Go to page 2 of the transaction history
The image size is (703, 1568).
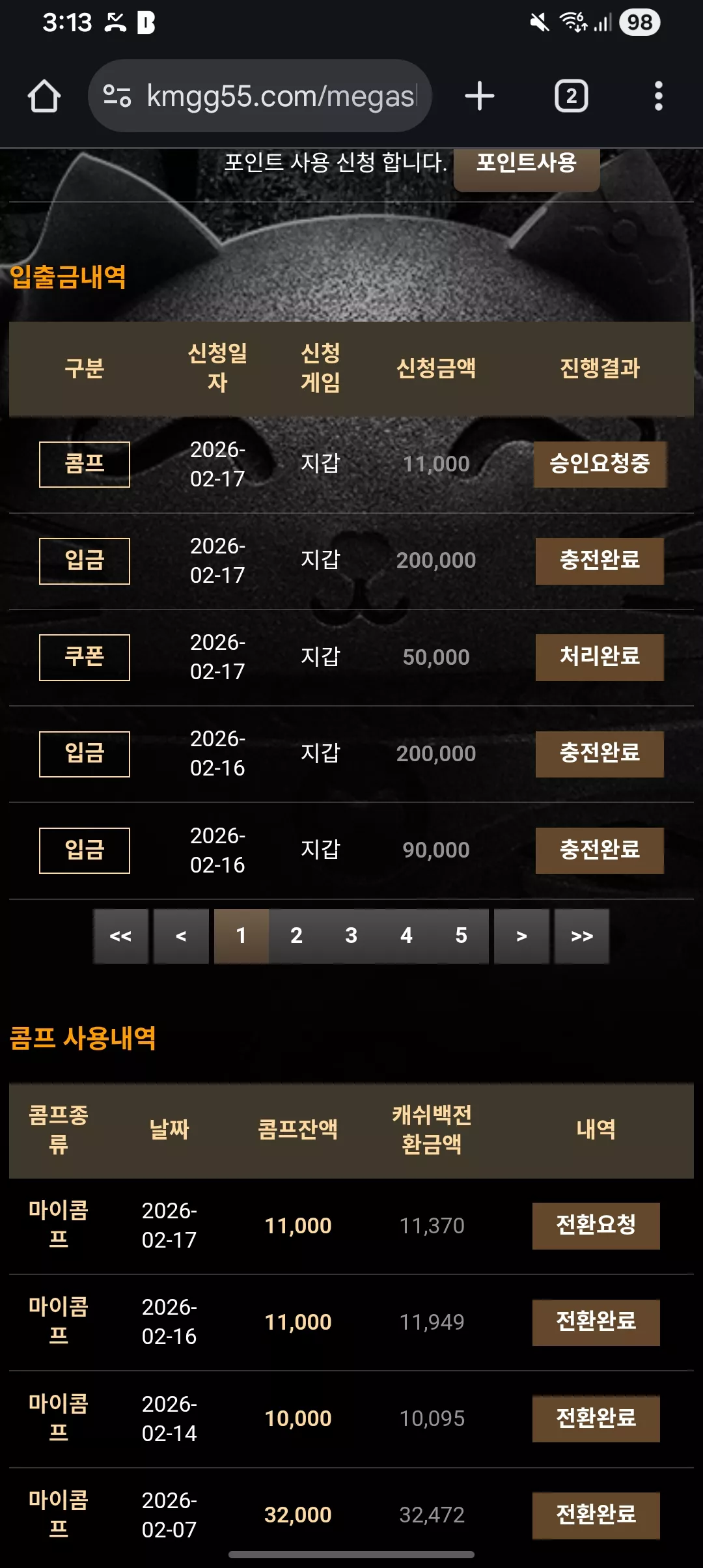[x=296, y=936]
